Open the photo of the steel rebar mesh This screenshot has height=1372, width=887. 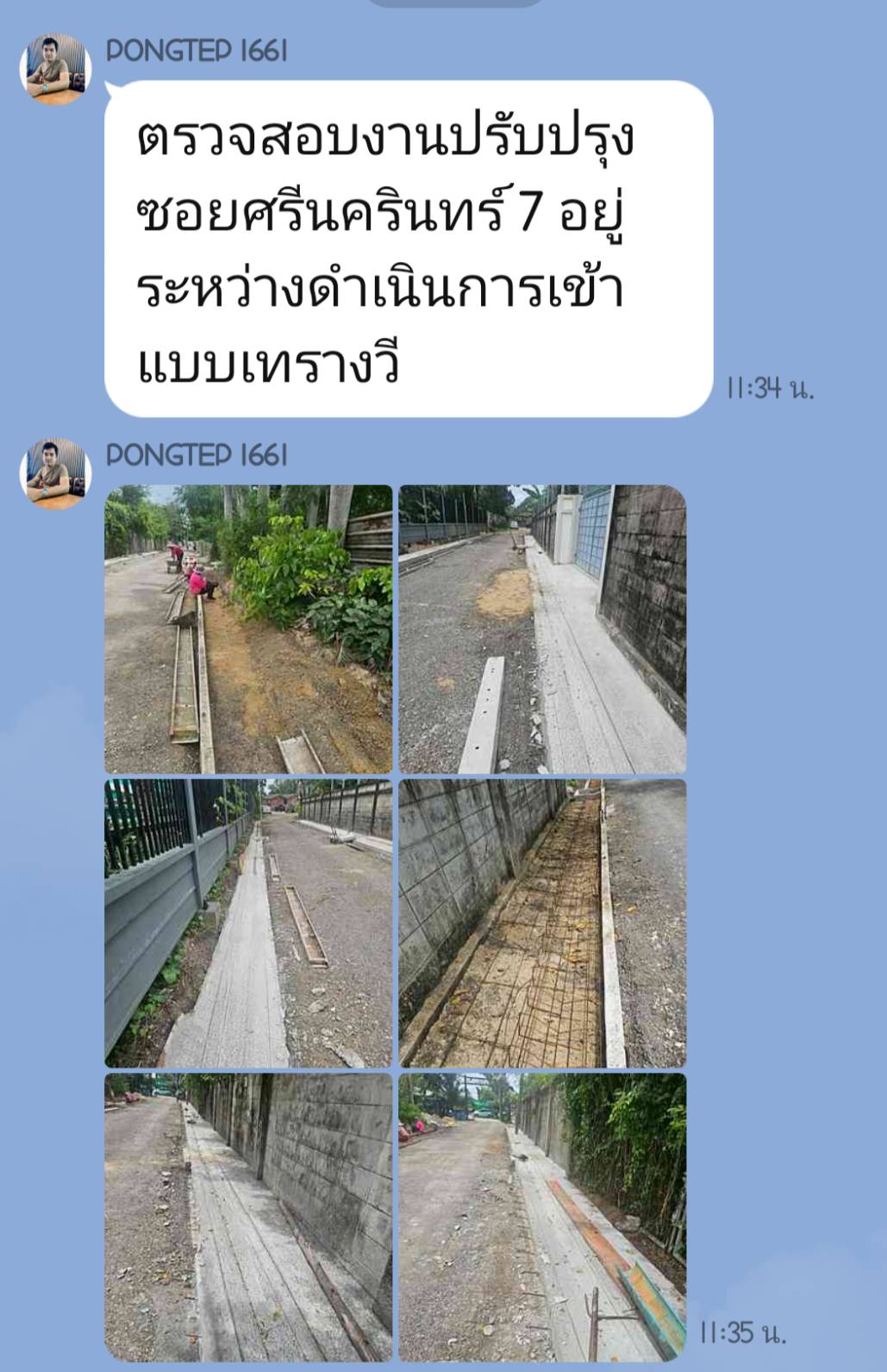[542, 923]
